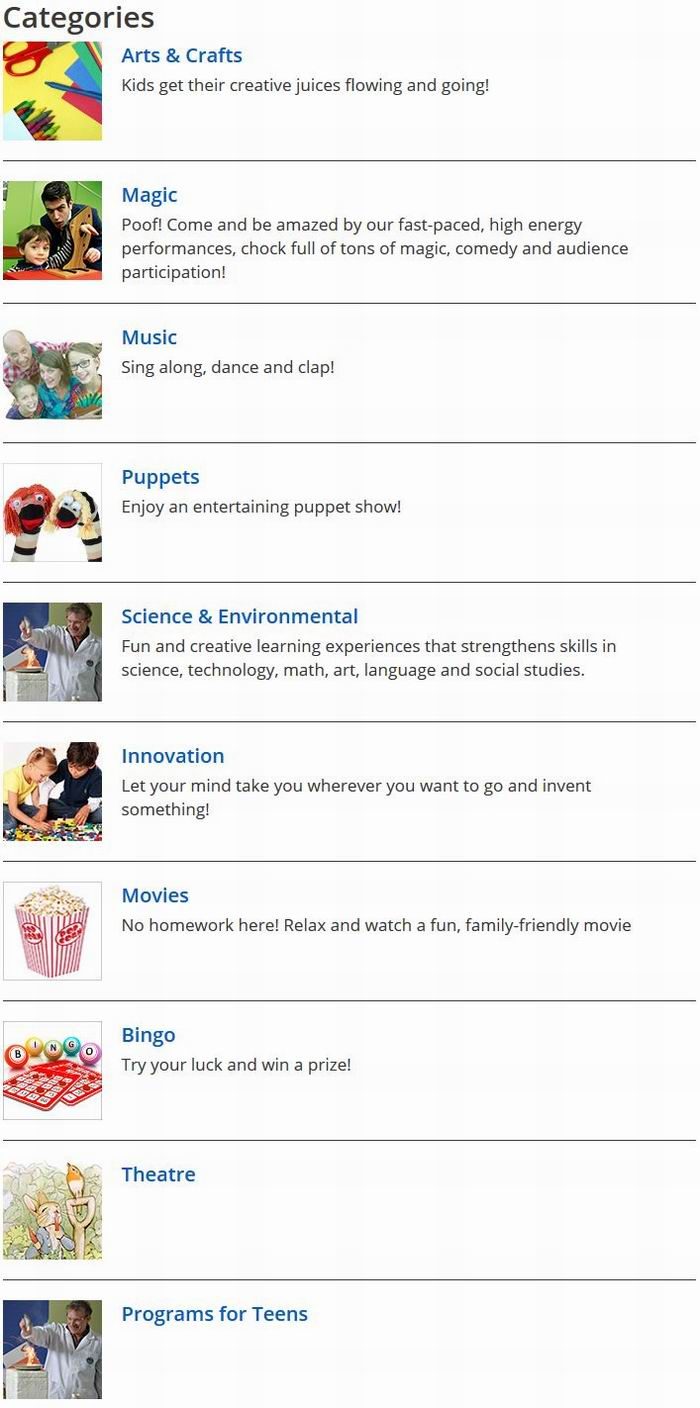Open the Puppets category link

click(160, 478)
